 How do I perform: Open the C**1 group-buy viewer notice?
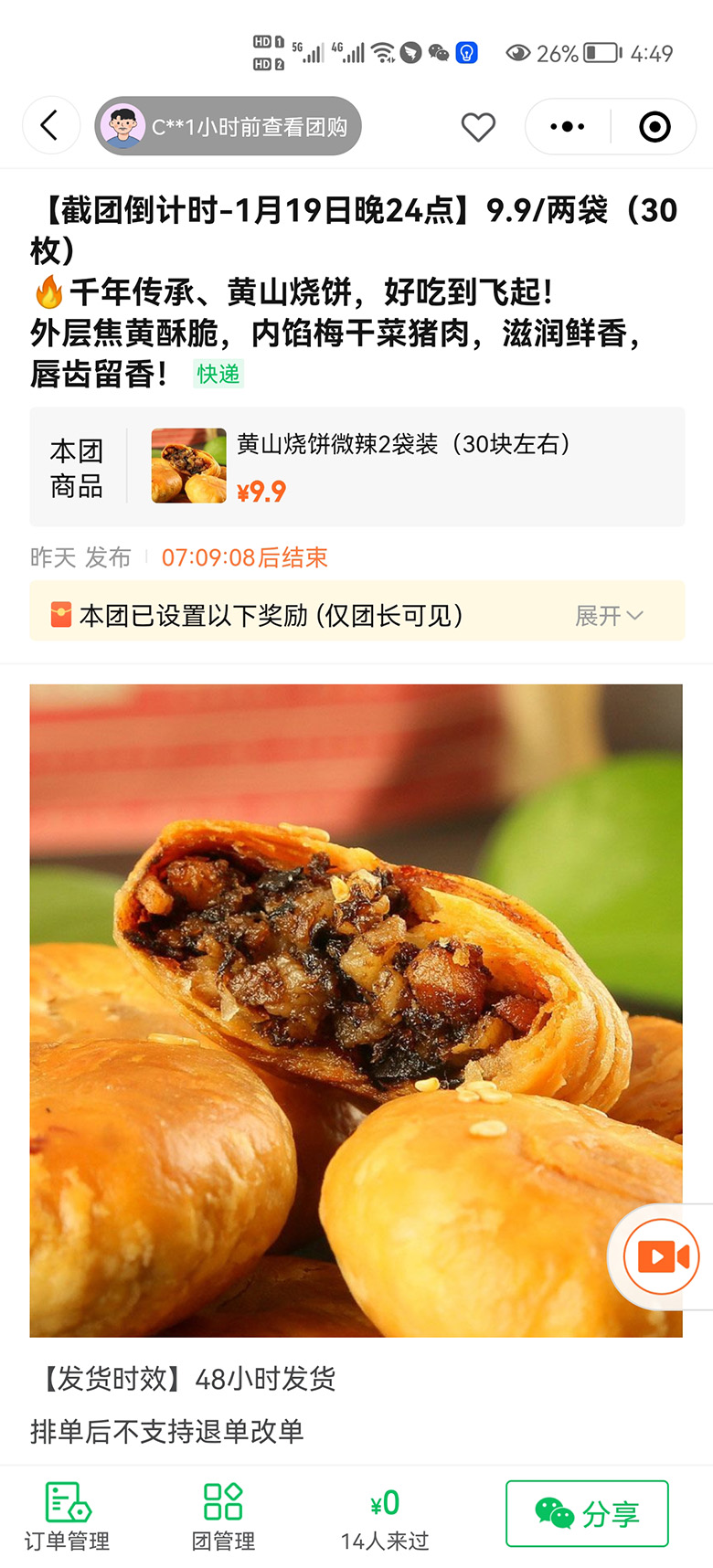point(229,126)
